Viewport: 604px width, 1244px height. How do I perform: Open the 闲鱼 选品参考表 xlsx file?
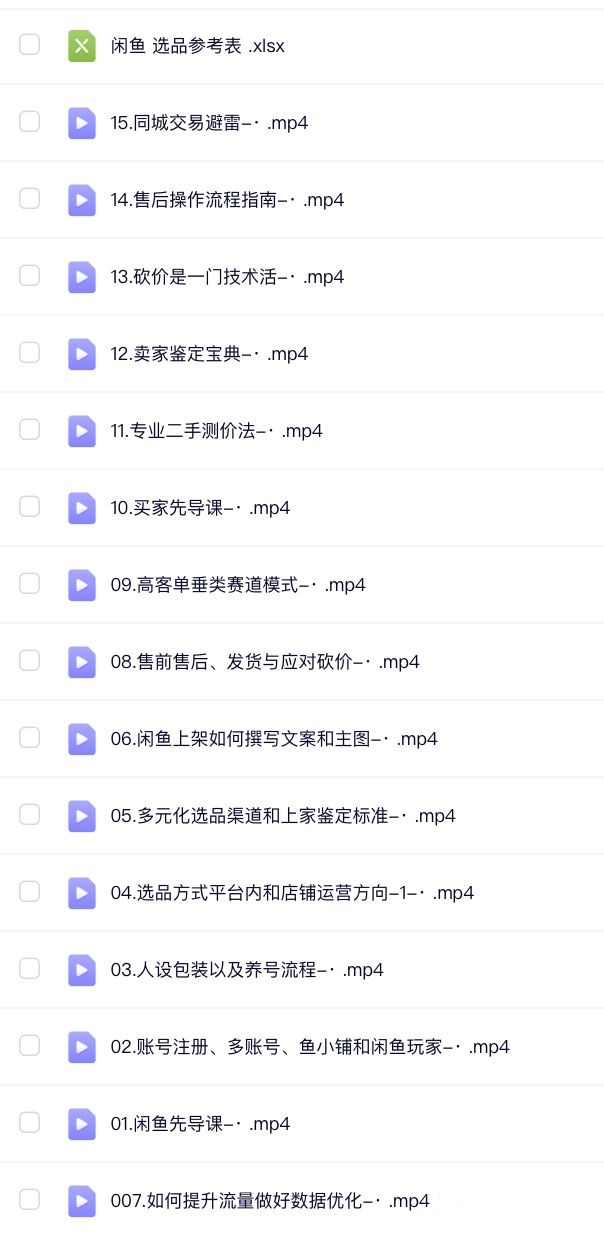pos(197,46)
